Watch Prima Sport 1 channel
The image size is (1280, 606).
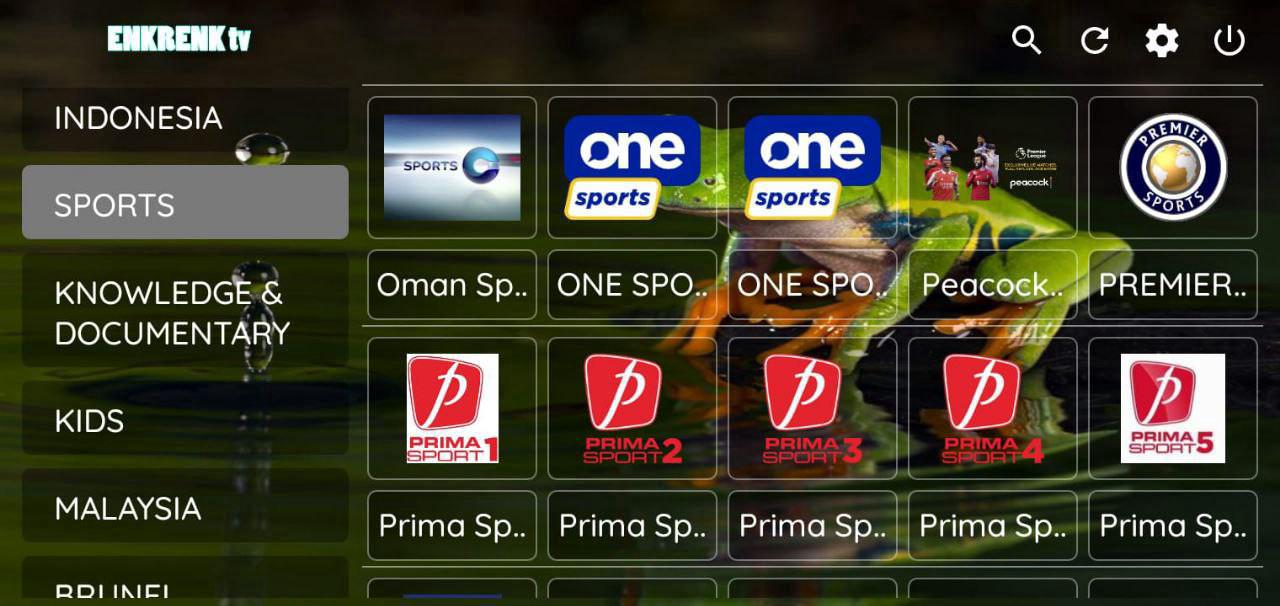(x=452, y=408)
